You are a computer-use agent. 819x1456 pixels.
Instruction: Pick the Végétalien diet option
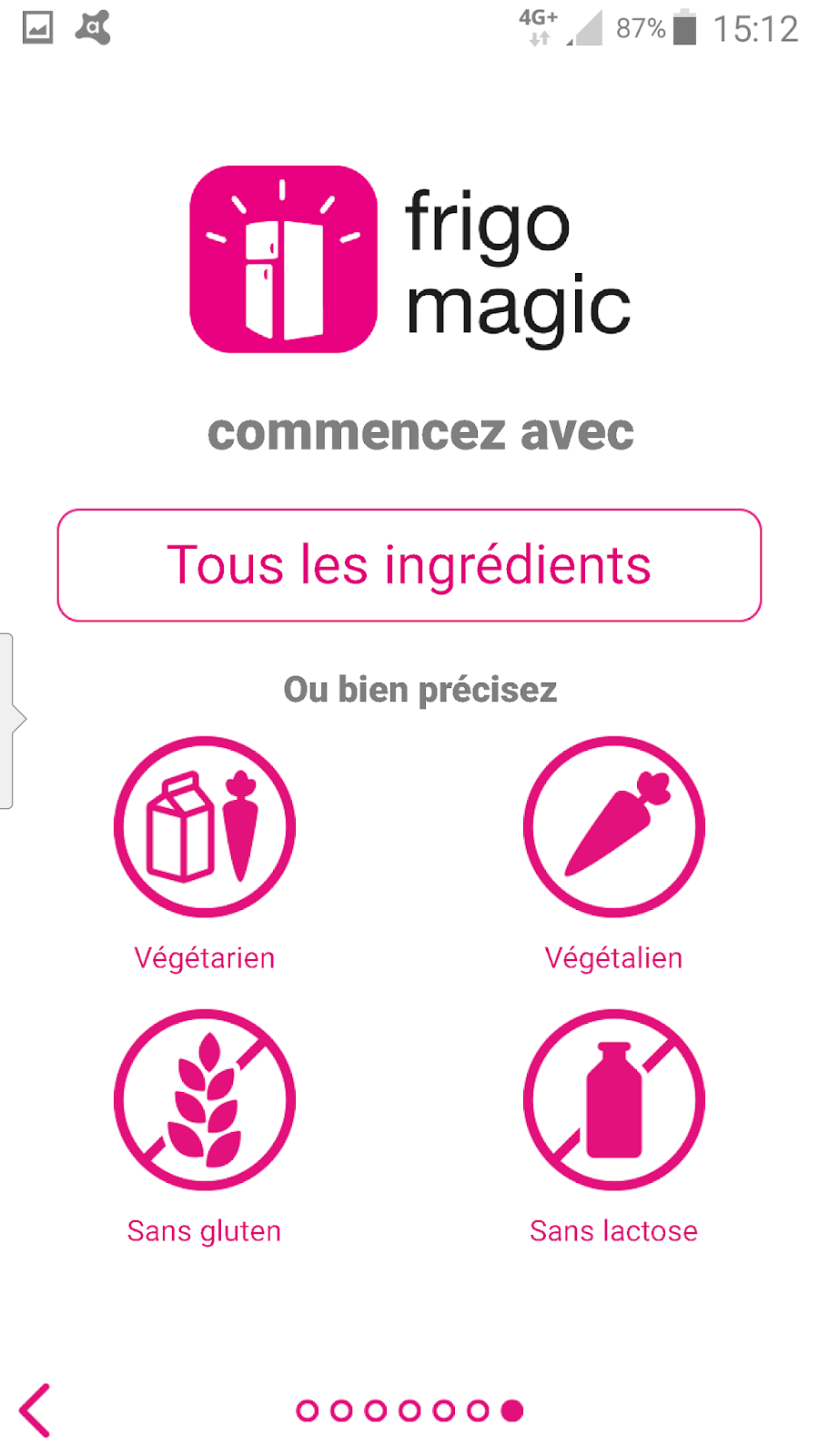614,826
